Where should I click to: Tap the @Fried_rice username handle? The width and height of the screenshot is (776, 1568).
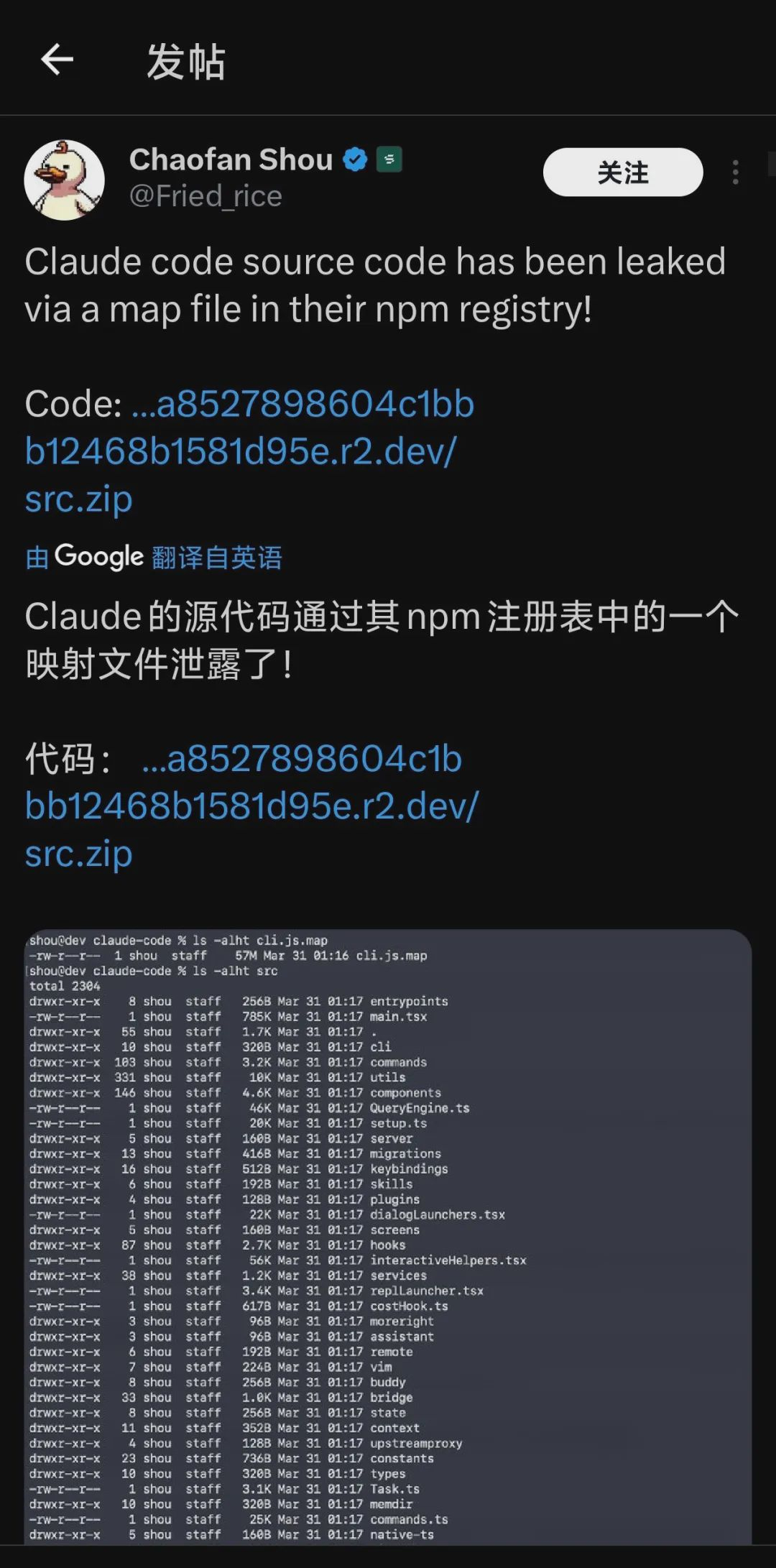203,195
